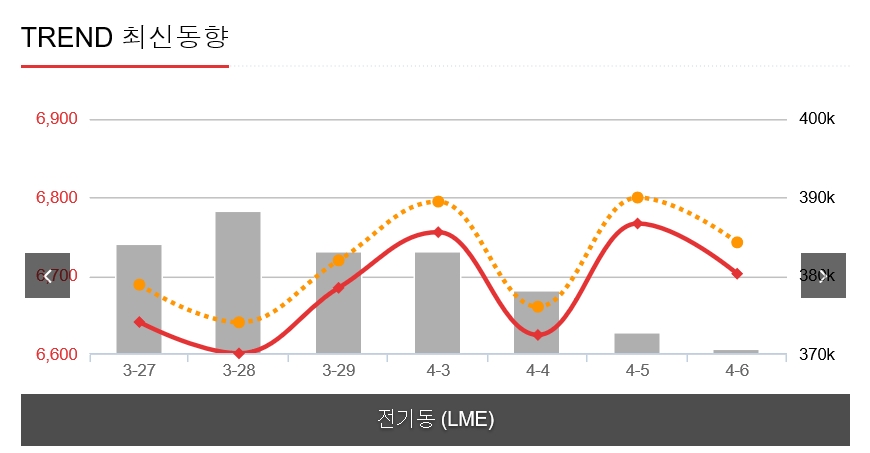
Task: Show the previous trend chart
Action: [x=47, y=276]
